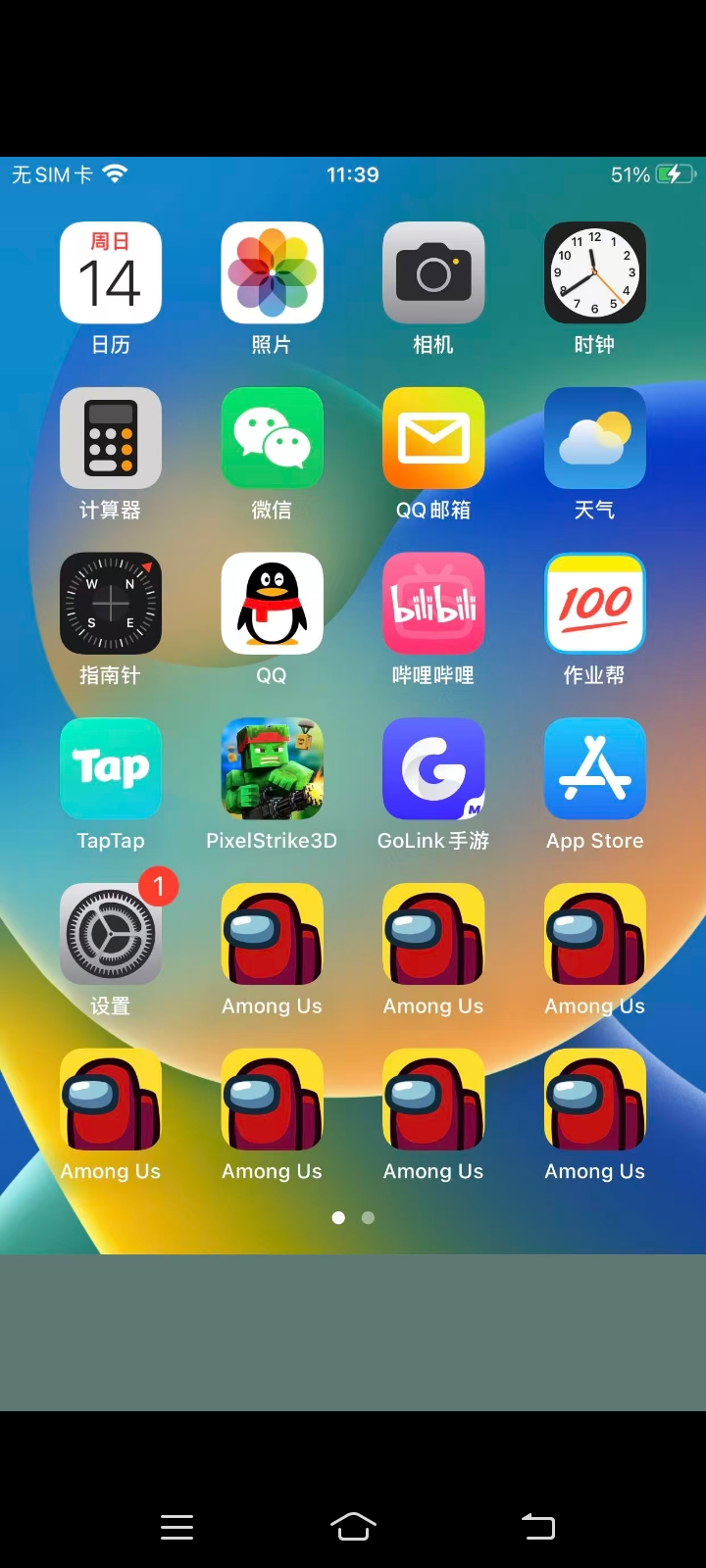Launch the 作业帮 homework app
Viewport: 706px width, 1568px height.
[594, 604]
